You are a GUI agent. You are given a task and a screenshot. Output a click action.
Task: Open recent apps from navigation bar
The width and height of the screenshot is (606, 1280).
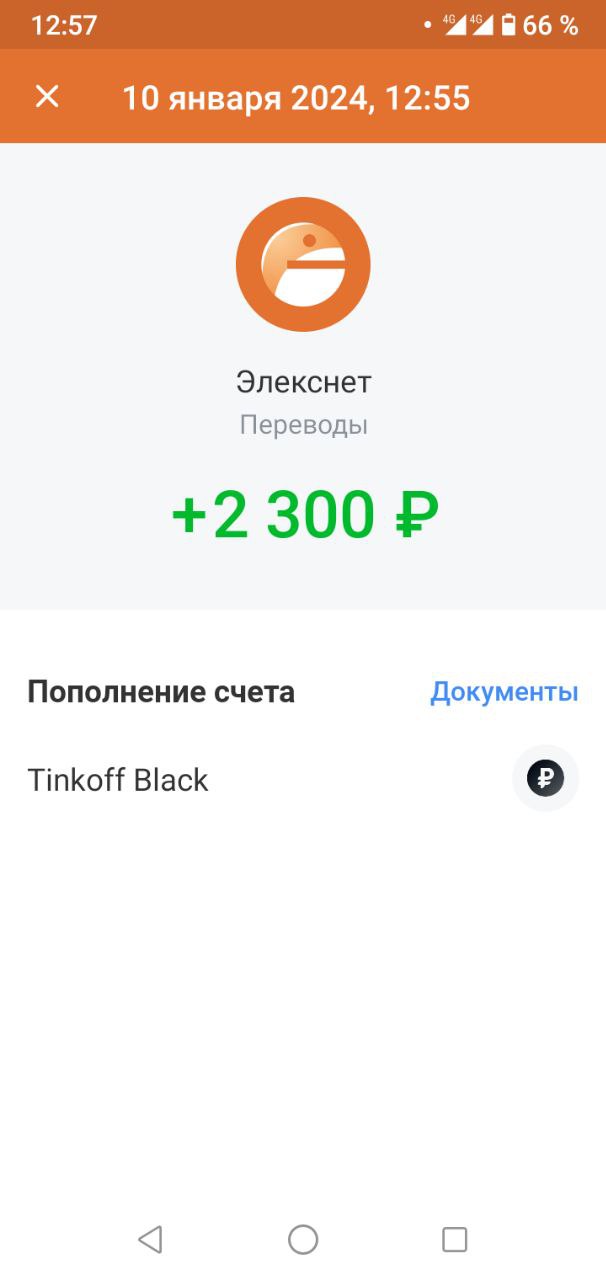[455, 1240]
